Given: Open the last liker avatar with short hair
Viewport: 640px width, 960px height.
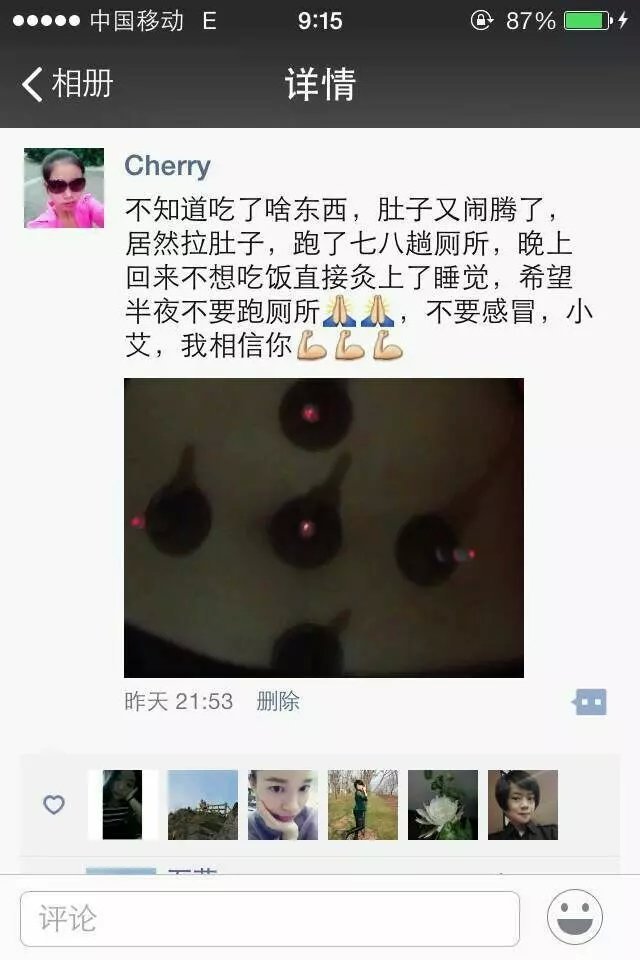Looking at the screenshot, I should [522, 805].
